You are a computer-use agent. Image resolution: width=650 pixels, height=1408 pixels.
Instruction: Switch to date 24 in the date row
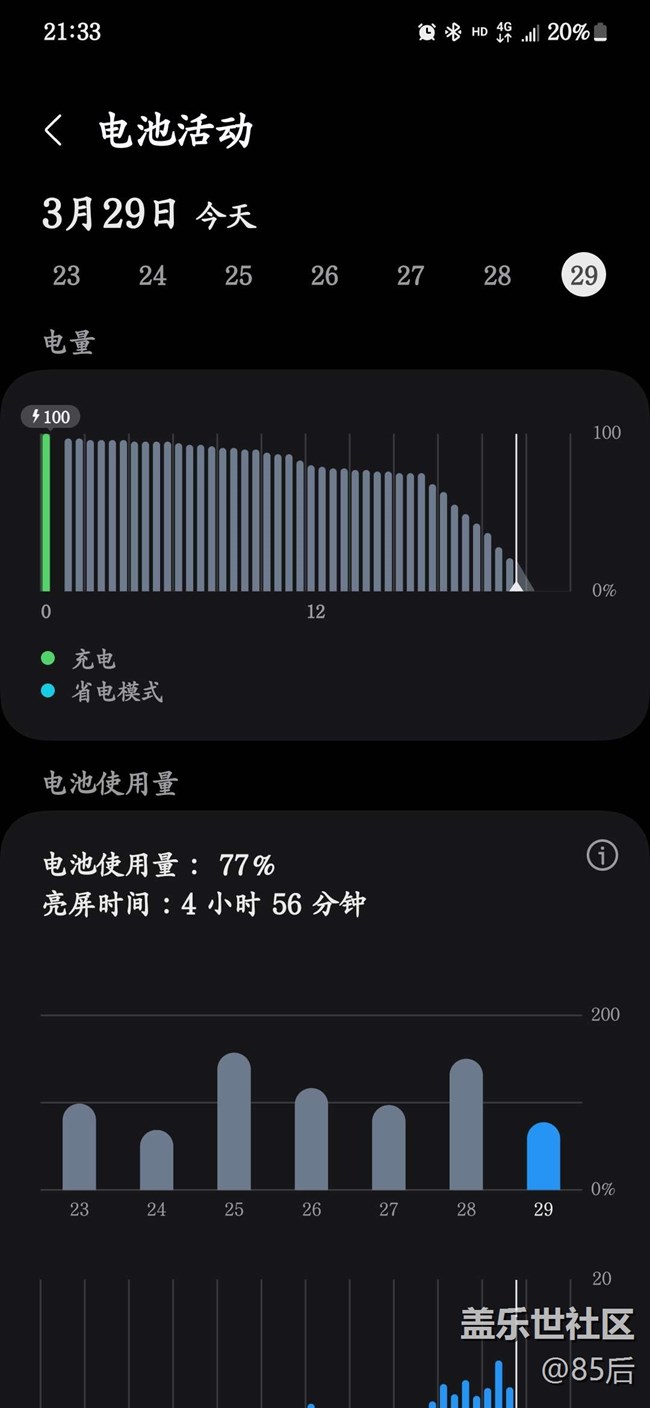pyautogui.click(x=152, y=276)
